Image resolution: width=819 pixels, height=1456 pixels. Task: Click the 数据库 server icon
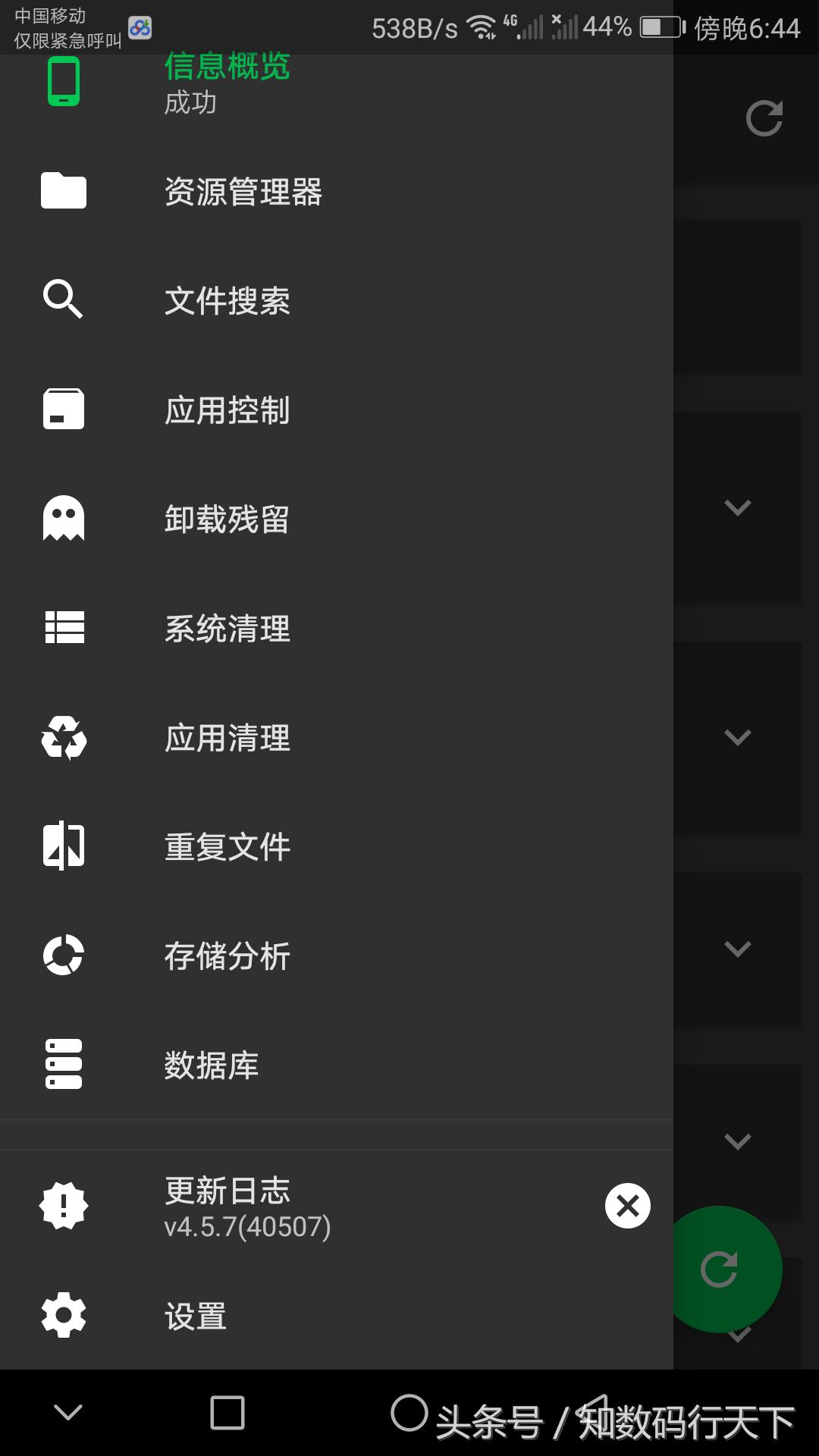tap(64, 1065)
